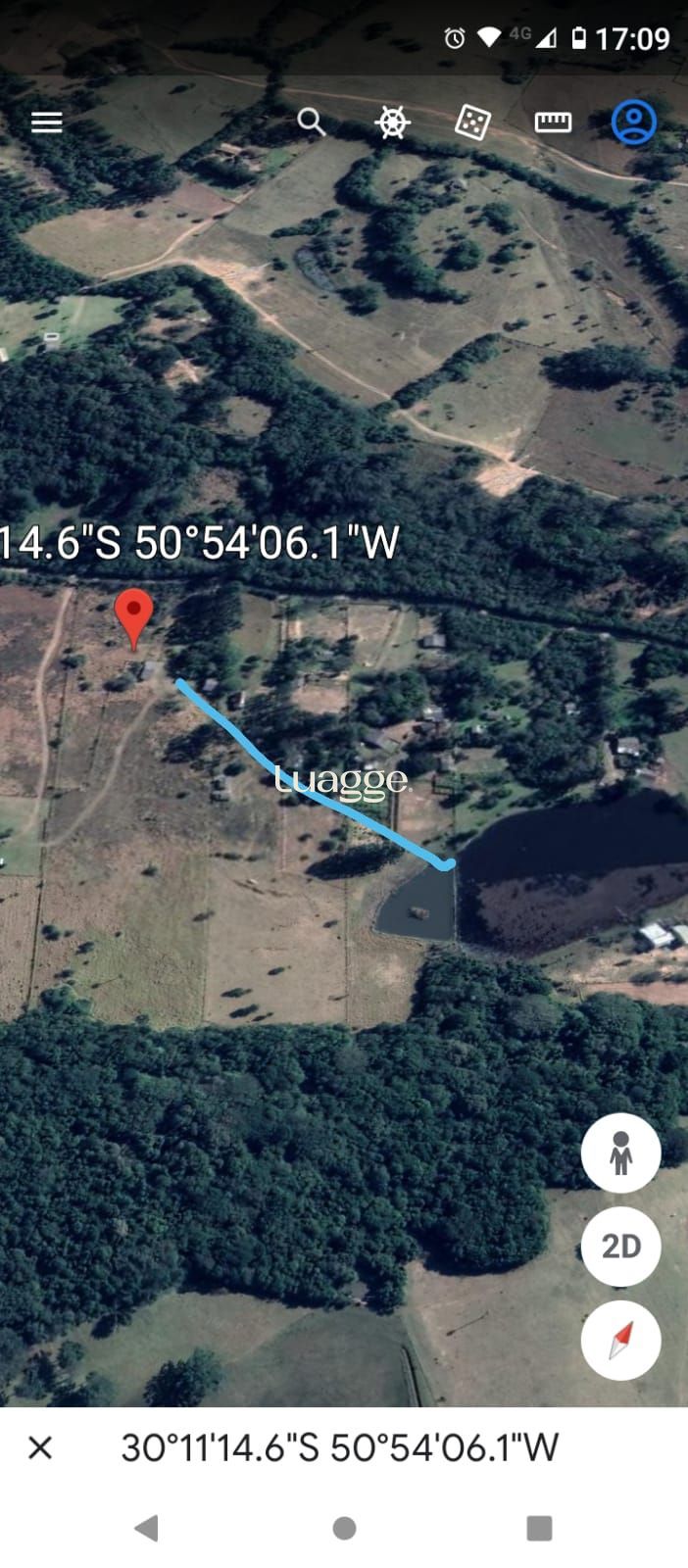Image resolution: width=688 pixels, height=1568 pixels.
Task: Go to the system home screen
Action: 344,1528
